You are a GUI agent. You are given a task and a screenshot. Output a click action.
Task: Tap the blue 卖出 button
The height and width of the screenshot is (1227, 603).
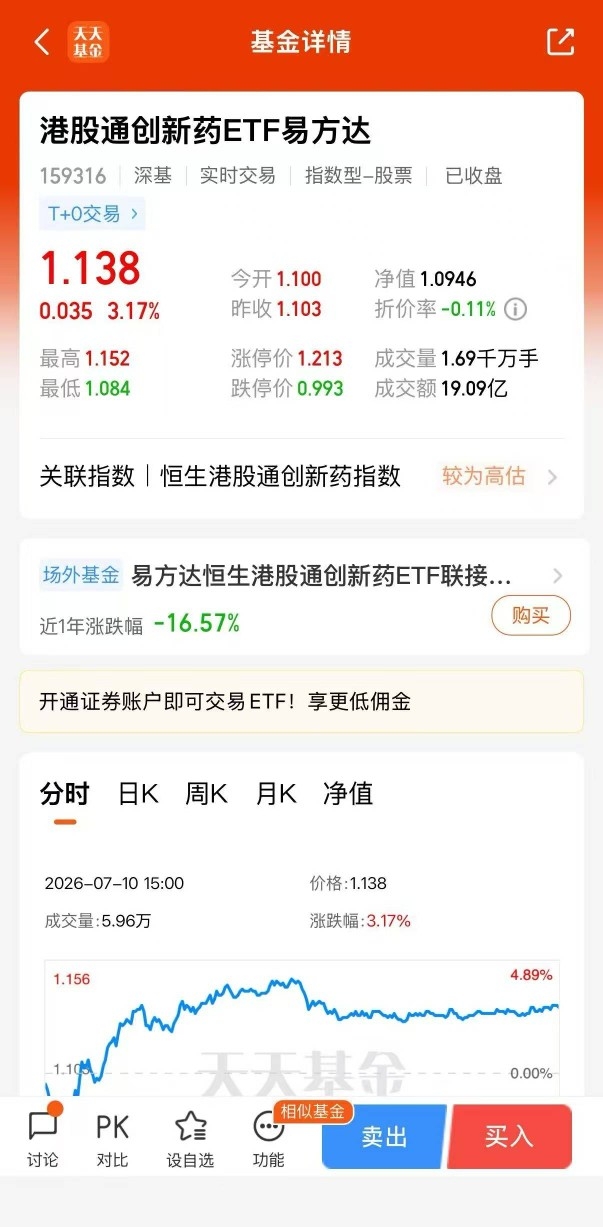coord(385,1137)
